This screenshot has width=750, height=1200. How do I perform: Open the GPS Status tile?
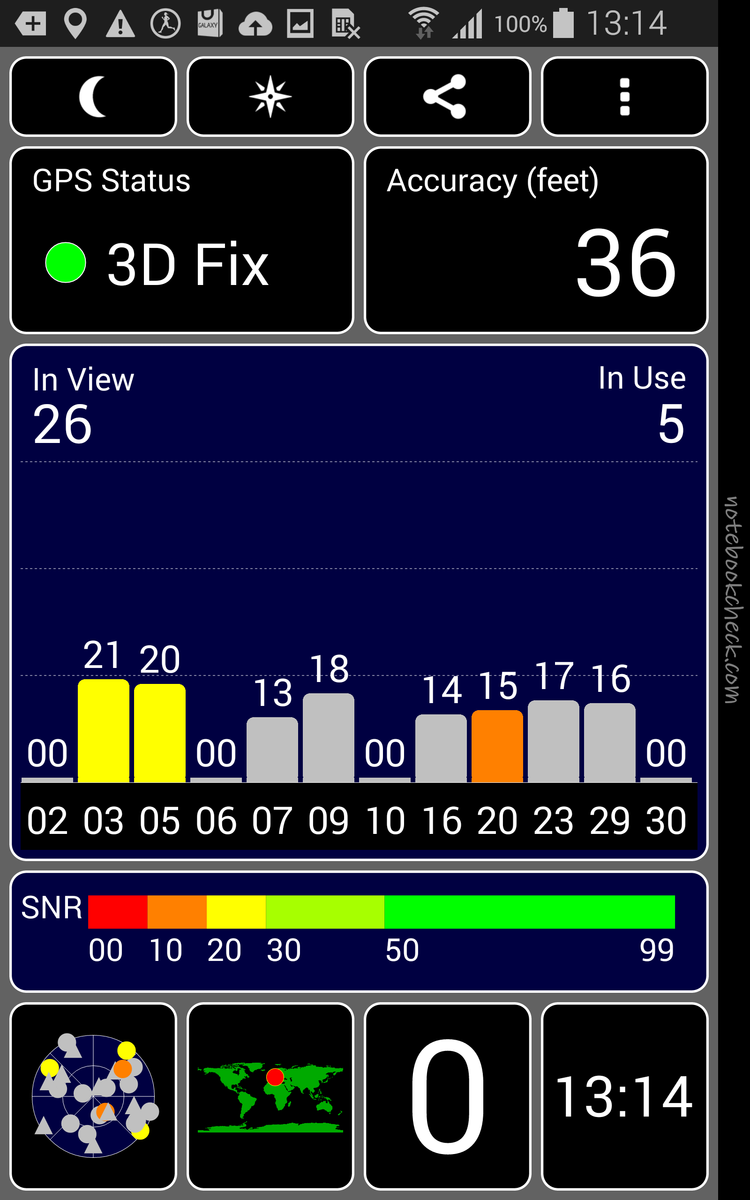(181, 240)
